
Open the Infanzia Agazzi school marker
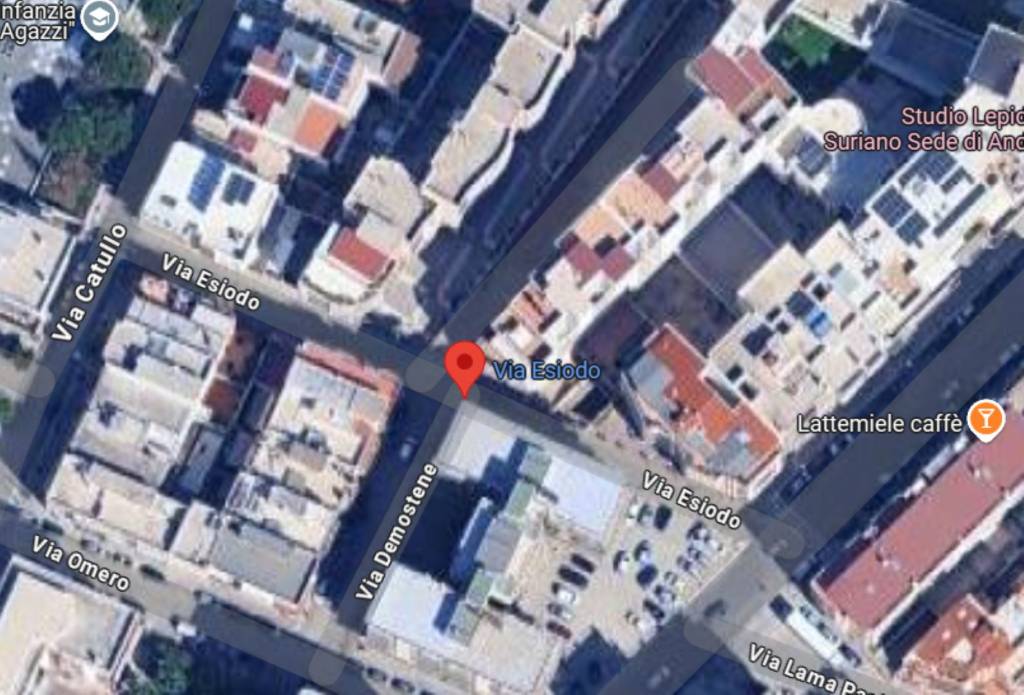pos(100,18)
